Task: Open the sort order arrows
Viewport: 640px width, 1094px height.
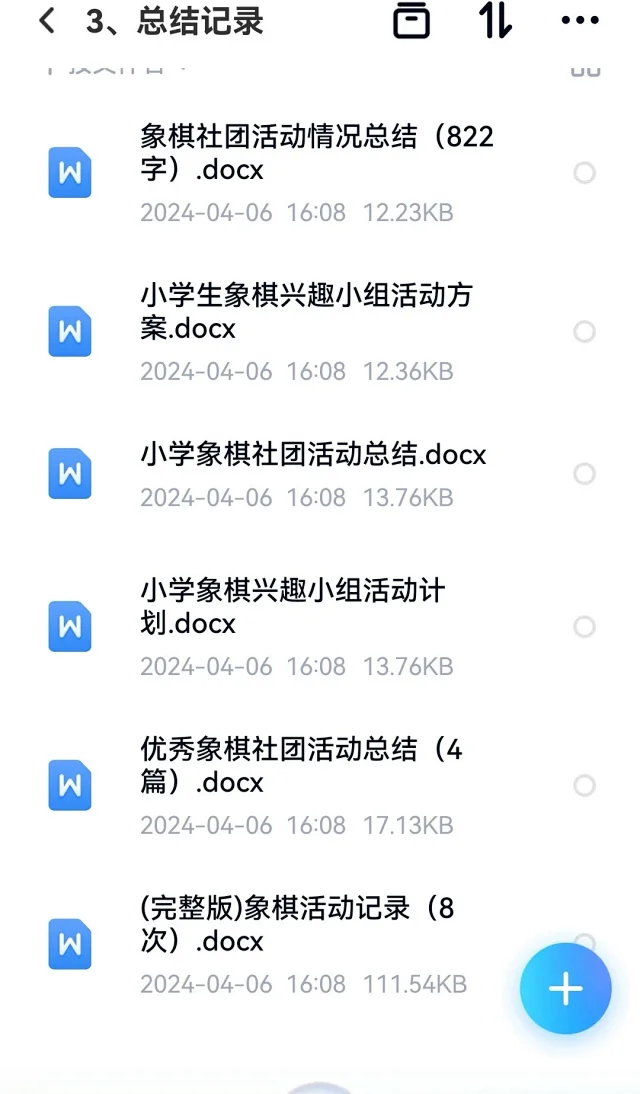Action: click(x=495, y=20)
